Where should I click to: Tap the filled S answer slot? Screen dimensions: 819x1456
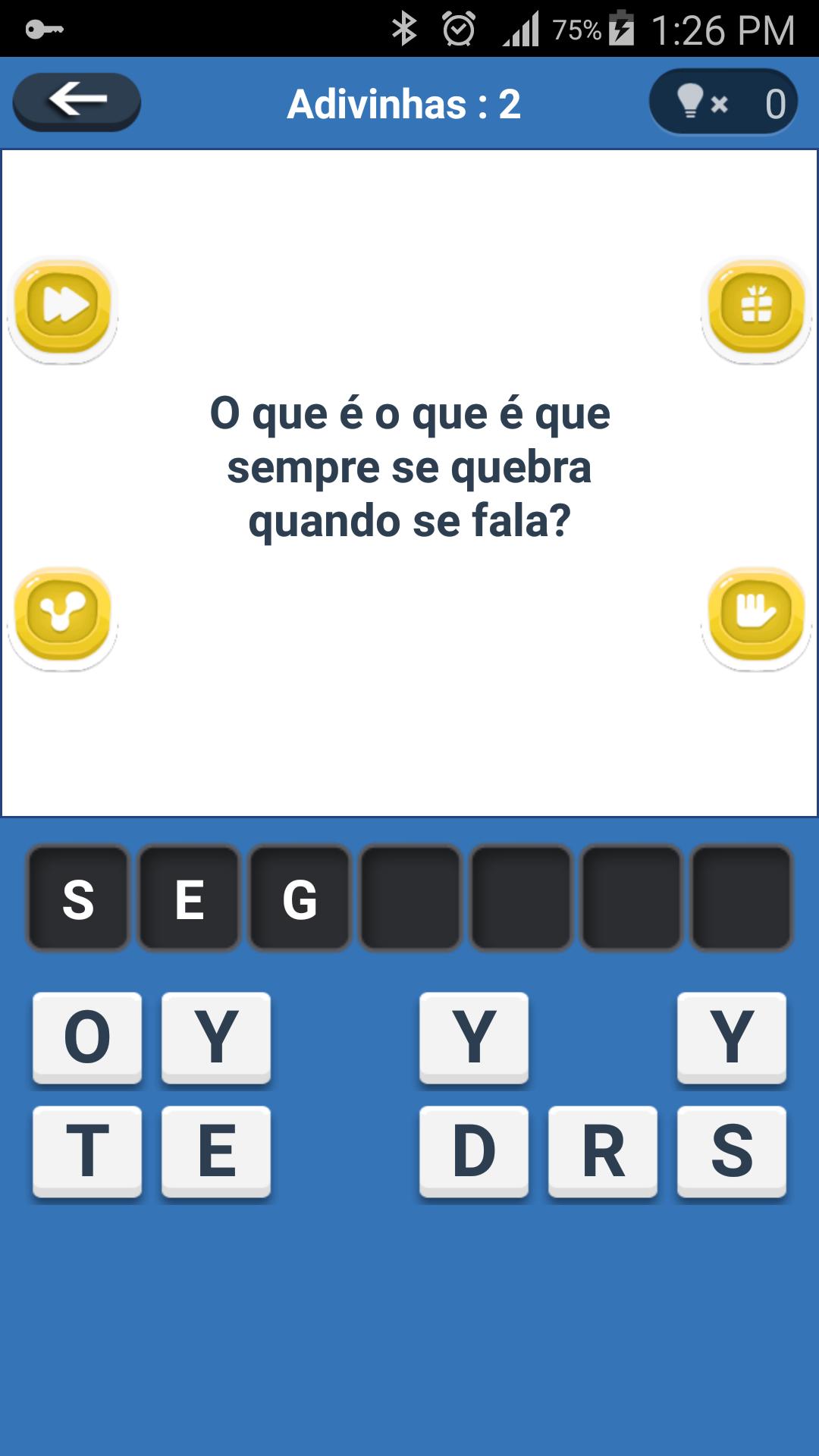point(79,899)
